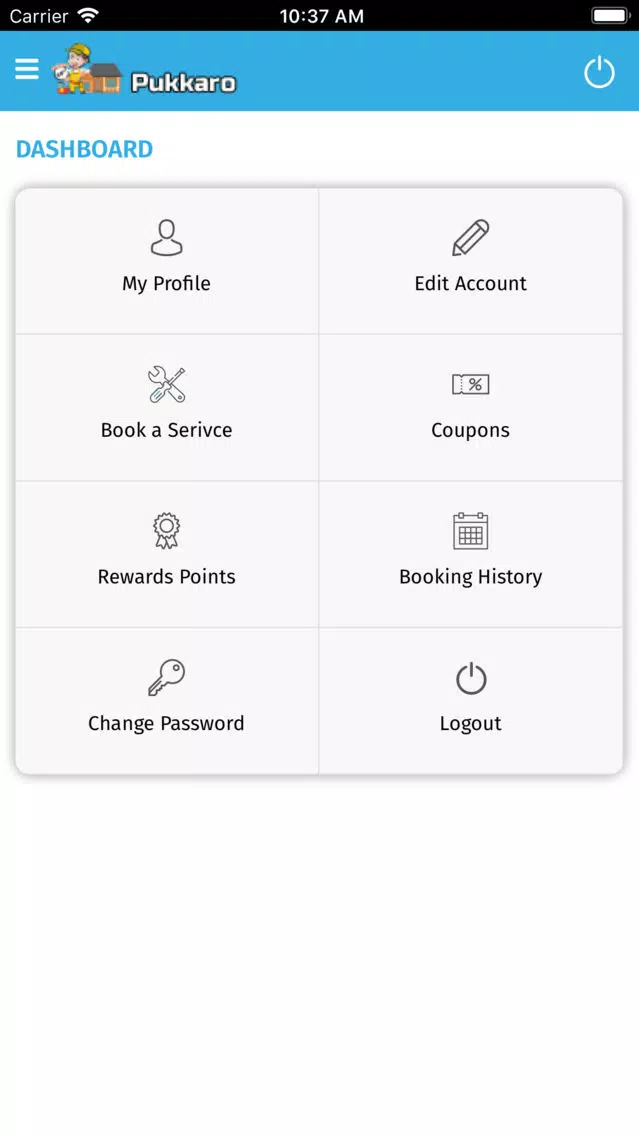Image resolution: width=639 pixels, height=1136 pixels.
Task: Open Booking History
Action: (x=471, y=555)
